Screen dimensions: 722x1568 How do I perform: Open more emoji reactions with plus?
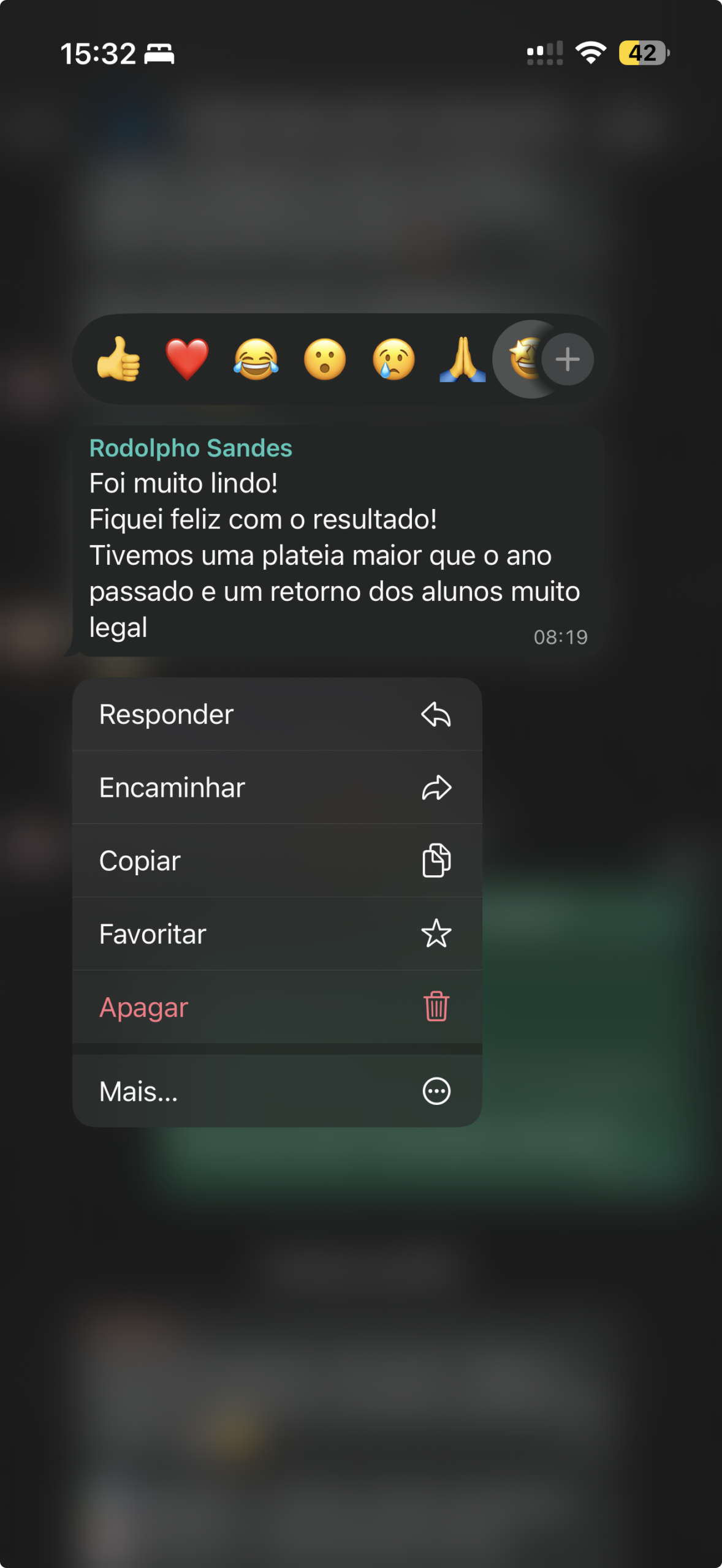(x=568, y=360)
